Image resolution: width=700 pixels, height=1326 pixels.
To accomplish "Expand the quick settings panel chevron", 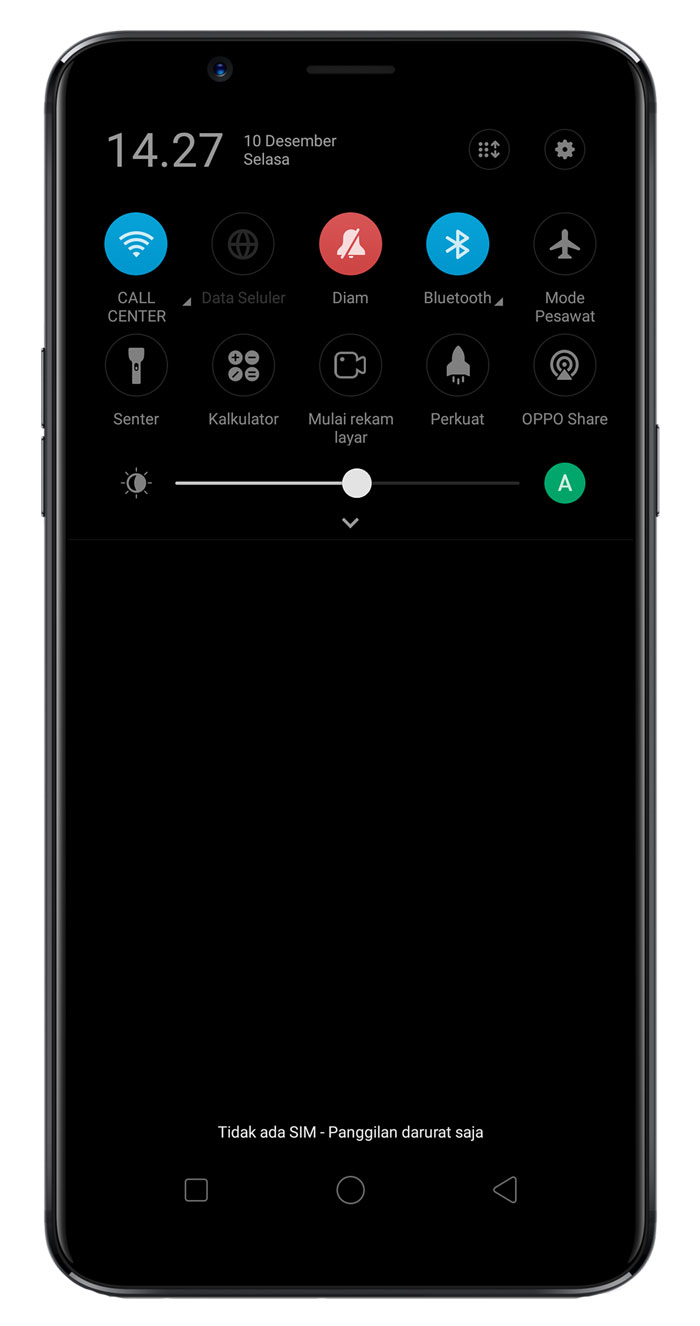I will [350, 523].
